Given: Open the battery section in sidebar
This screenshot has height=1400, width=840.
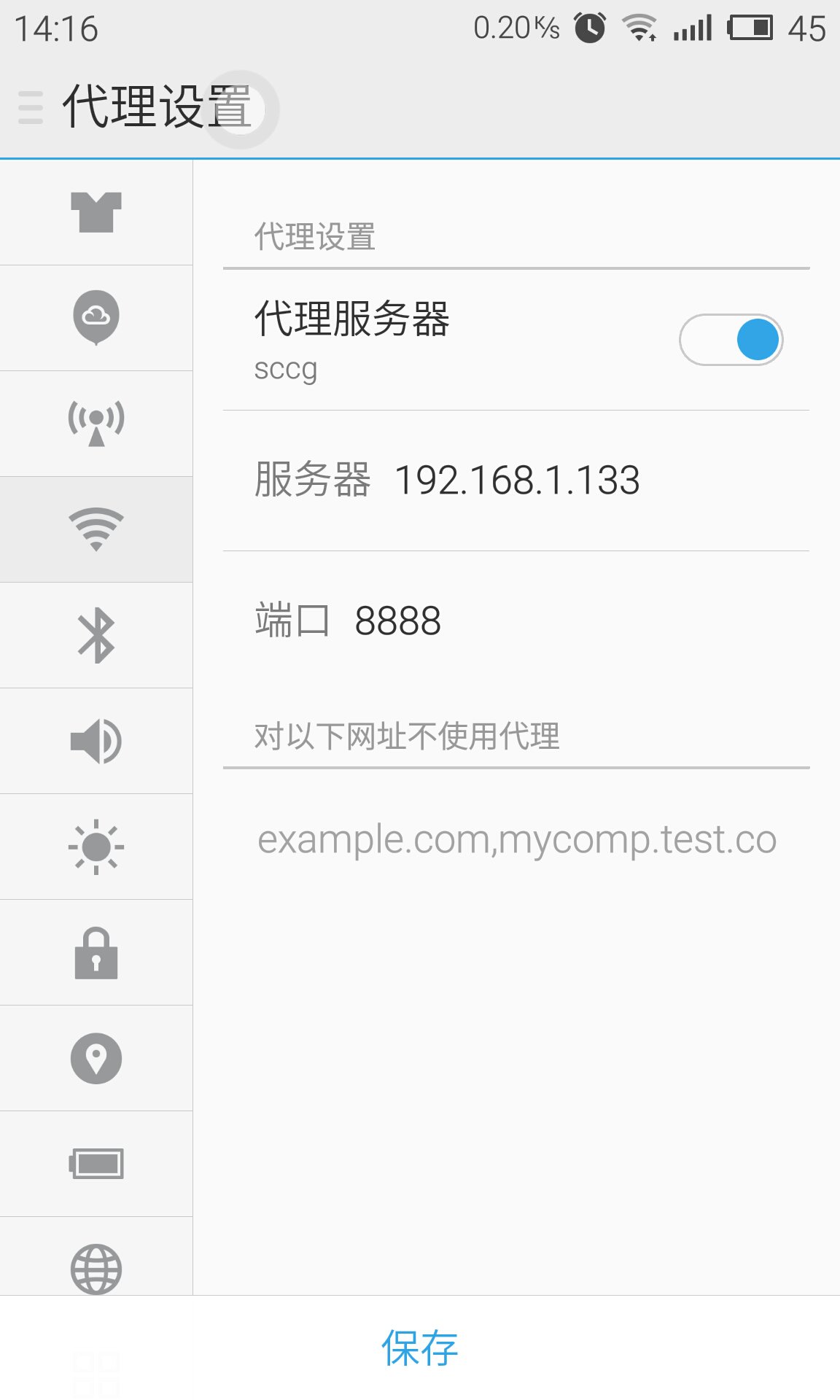Looking at the screenshot, I should (x=96, y=1164).
